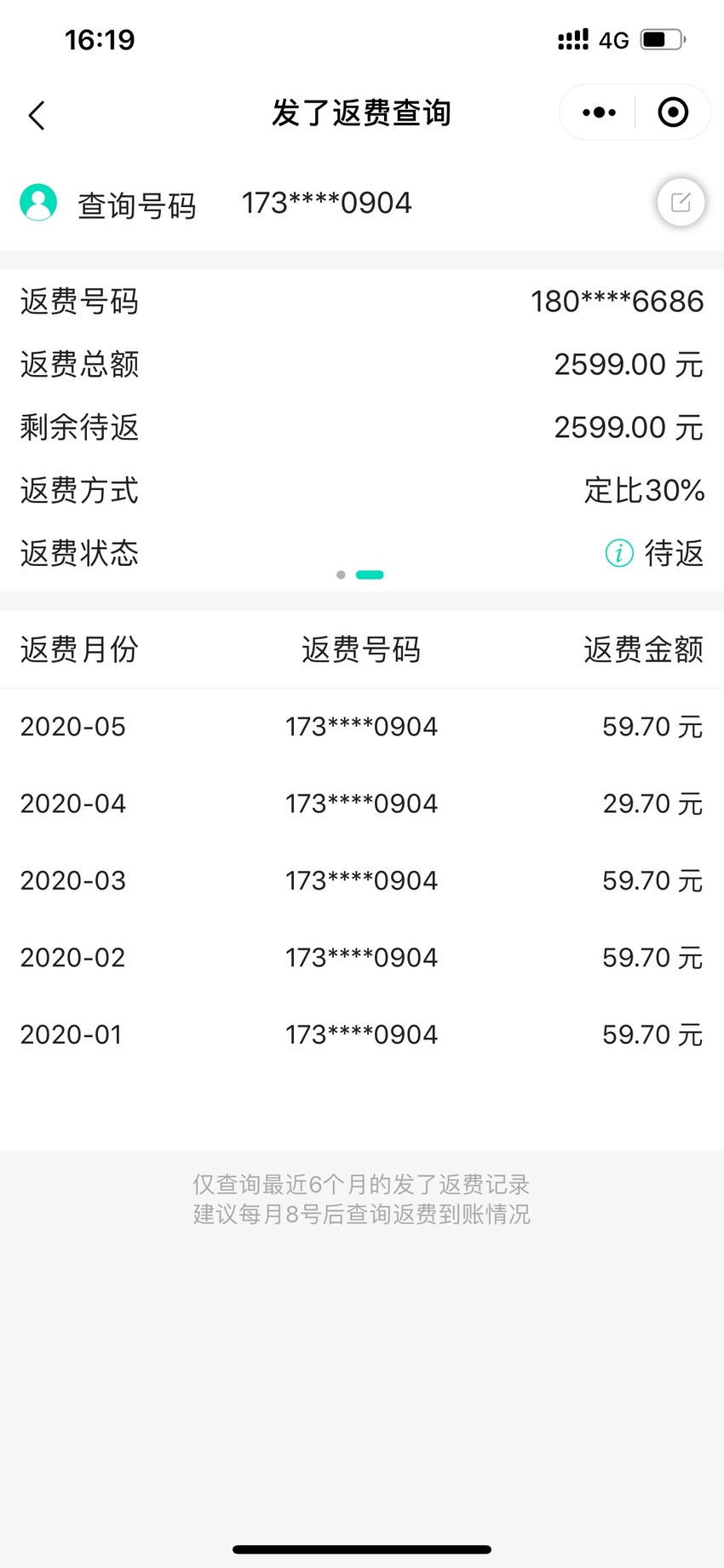Edit the query phone number
Image resolution: width=724 pixels, height=1568 pixels.
pos(681,202)
